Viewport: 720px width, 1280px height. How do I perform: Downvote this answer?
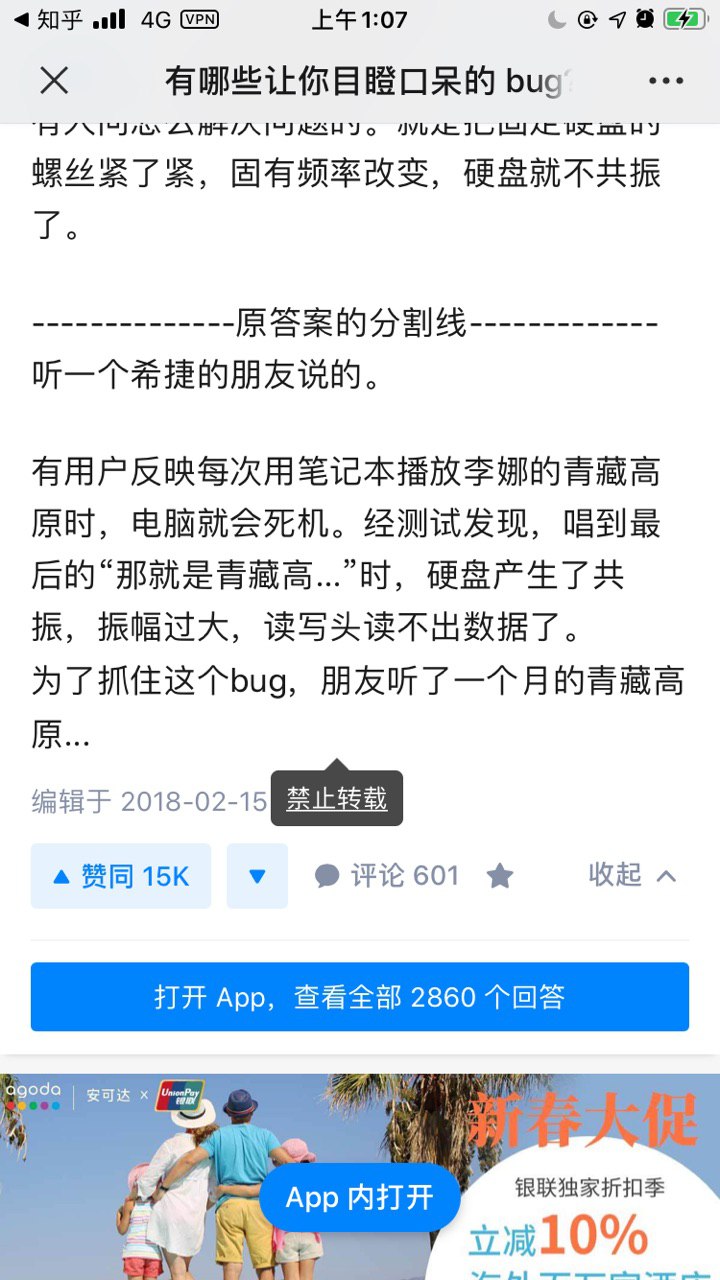(257, 876)
